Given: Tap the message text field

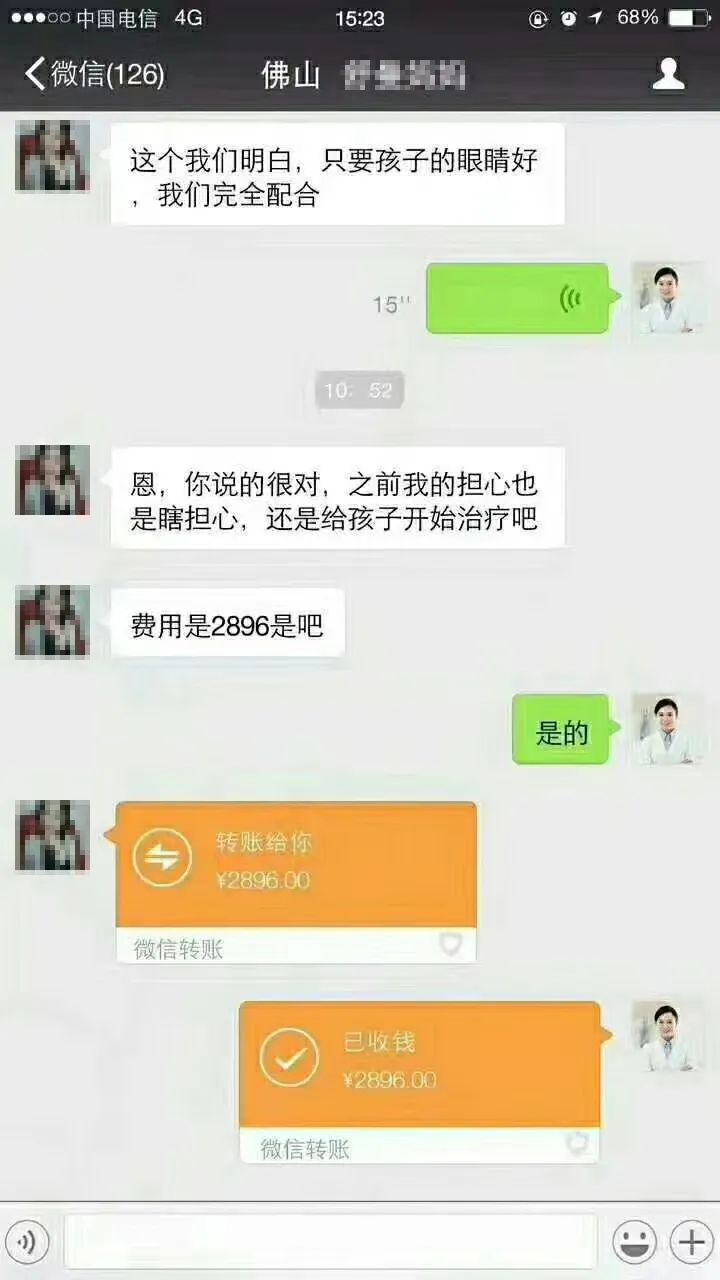Looking at the screenshot, I should (x=330, y=1242).
